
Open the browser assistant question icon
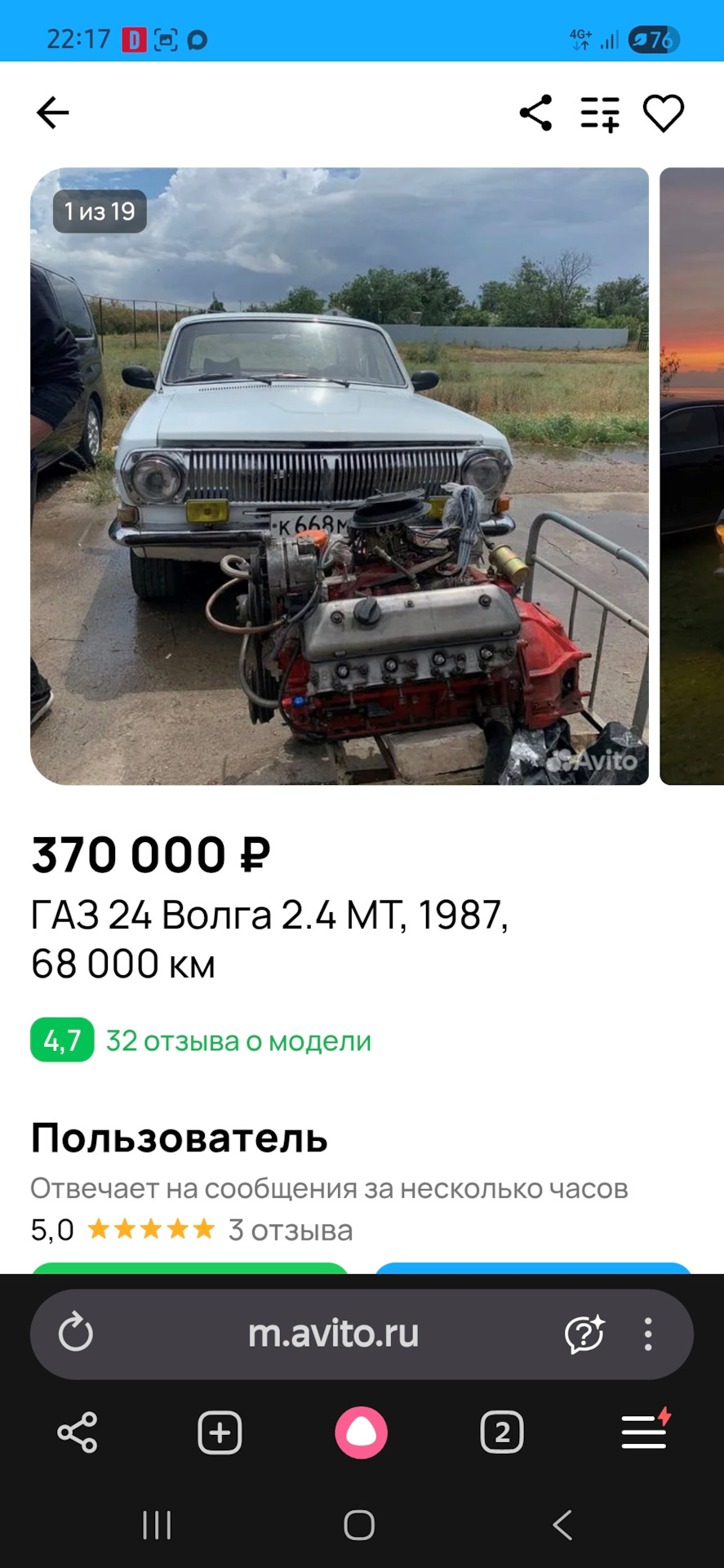(x=584, y=1334)
